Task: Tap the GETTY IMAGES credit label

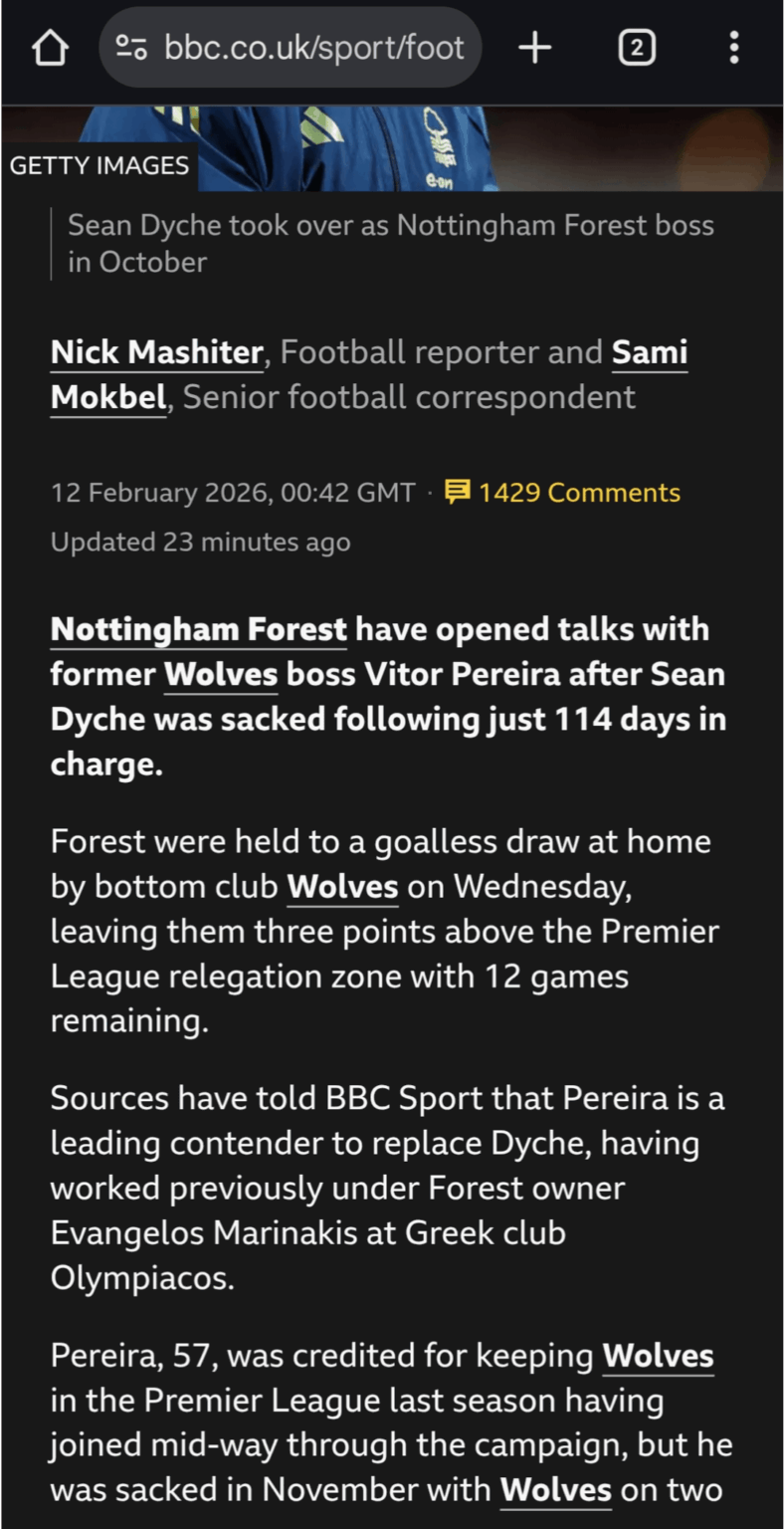Action: [98, 165]
